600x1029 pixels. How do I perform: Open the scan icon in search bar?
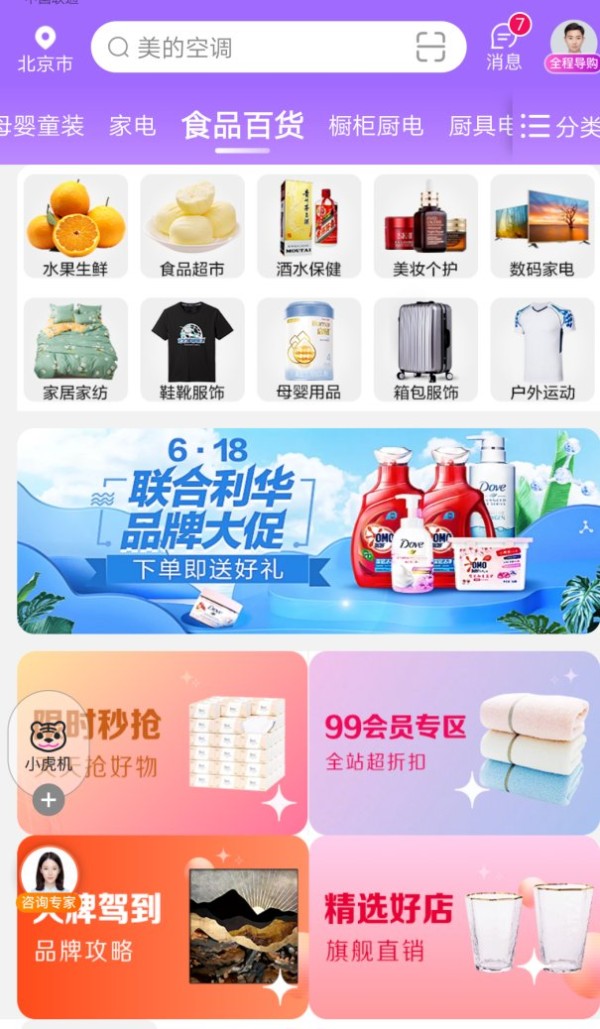point(430,47)
